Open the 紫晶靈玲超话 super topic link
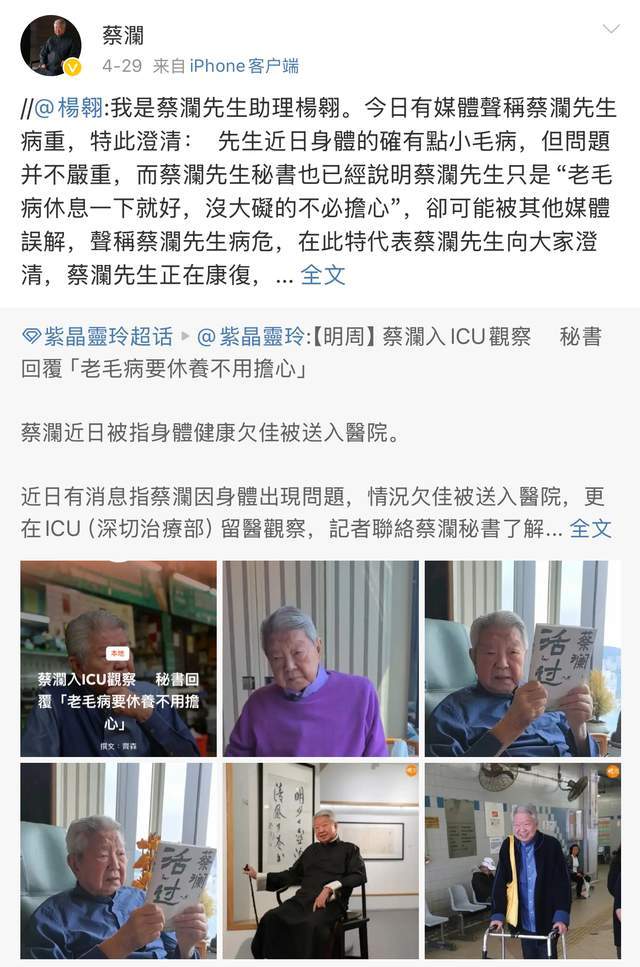The image size is (640, 967). 98,337
